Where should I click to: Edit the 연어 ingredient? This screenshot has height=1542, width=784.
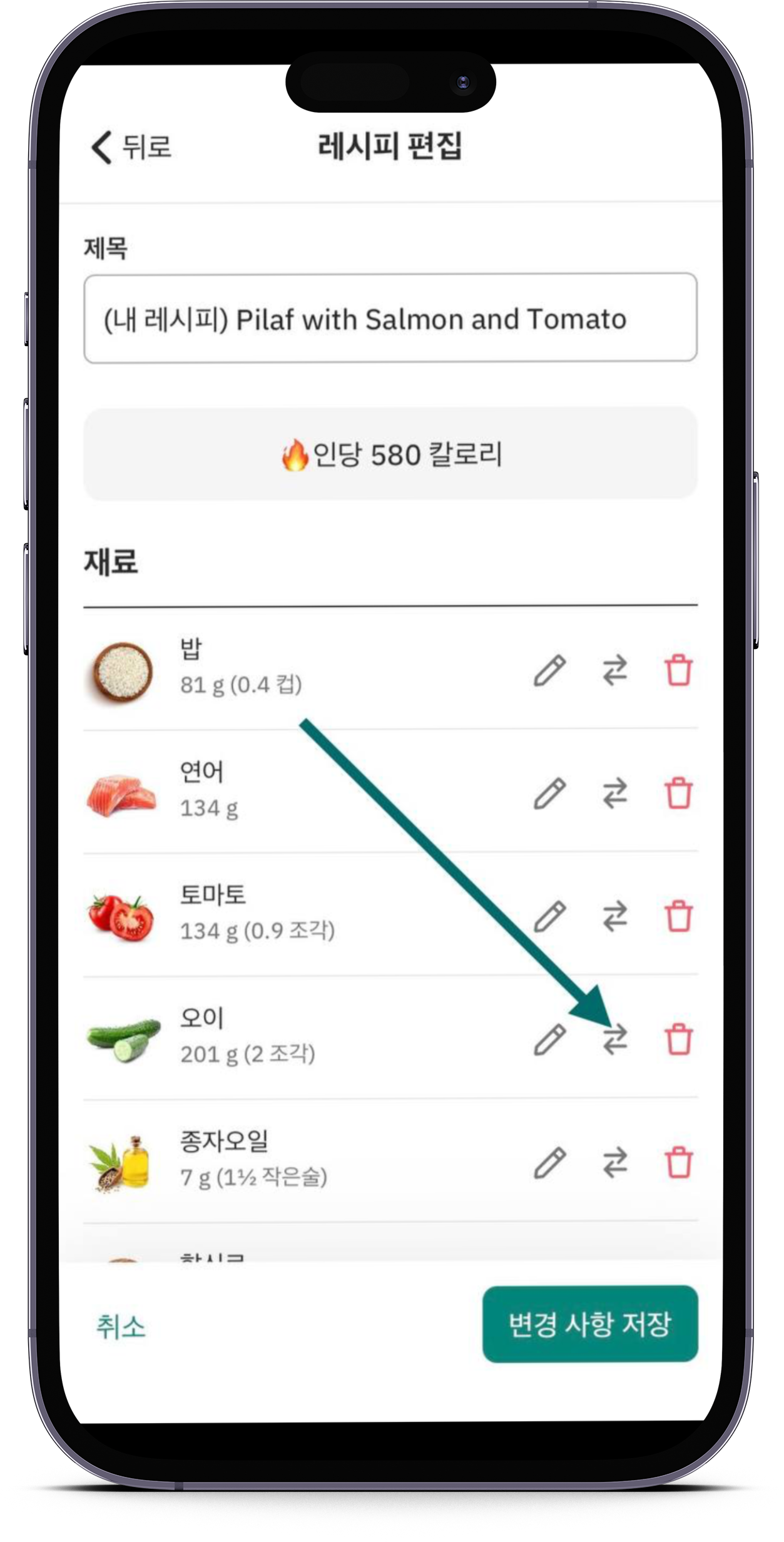(550, 794)
